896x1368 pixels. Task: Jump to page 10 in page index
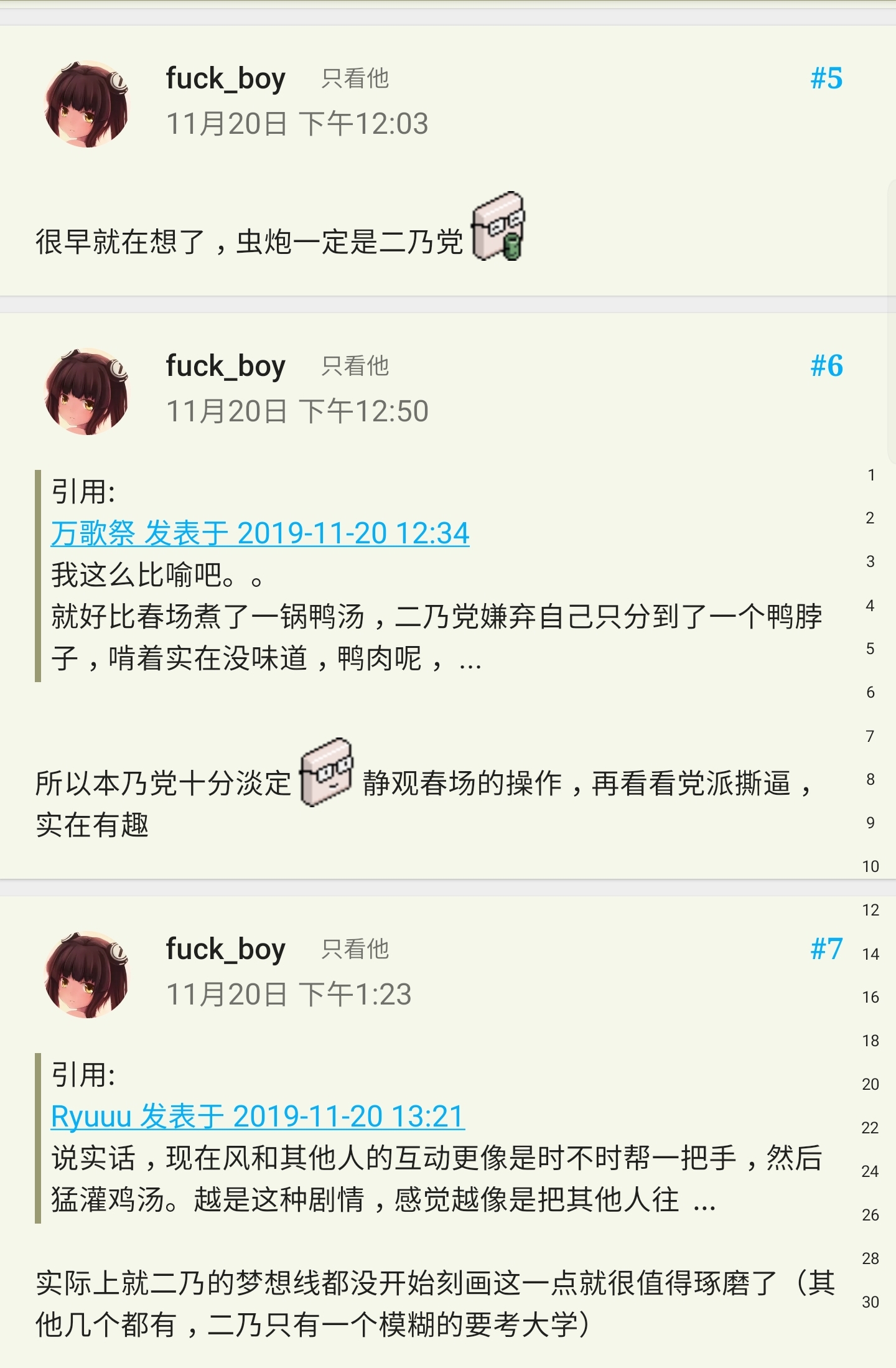[870, 866]
